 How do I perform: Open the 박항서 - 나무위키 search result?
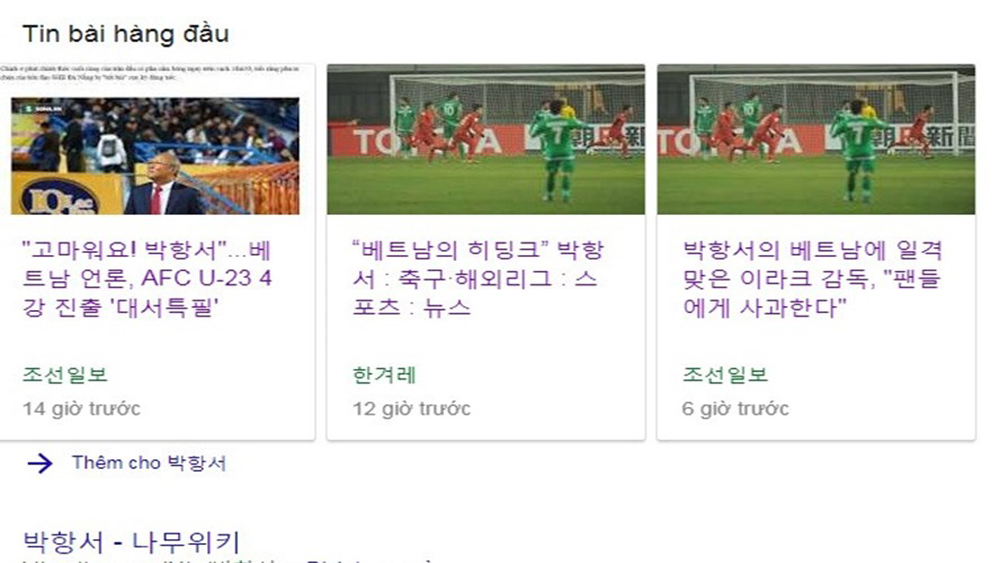(x=131, y=543)
